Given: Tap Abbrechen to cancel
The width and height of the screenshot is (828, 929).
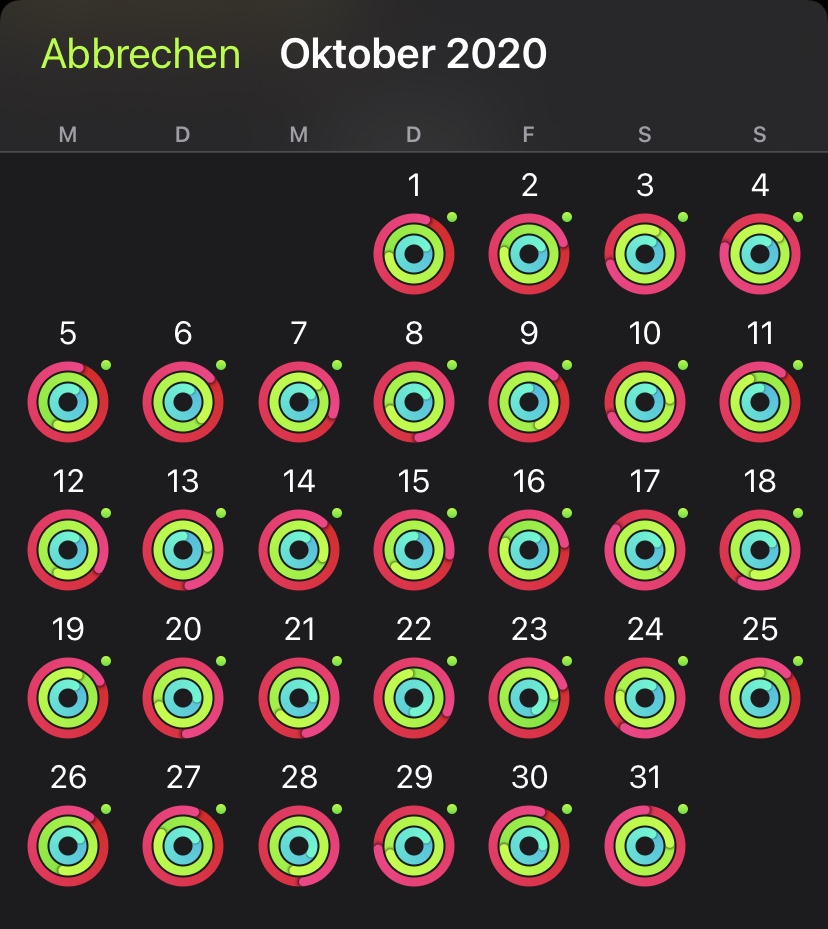Looking at the screenshot, I should point(141,54).
